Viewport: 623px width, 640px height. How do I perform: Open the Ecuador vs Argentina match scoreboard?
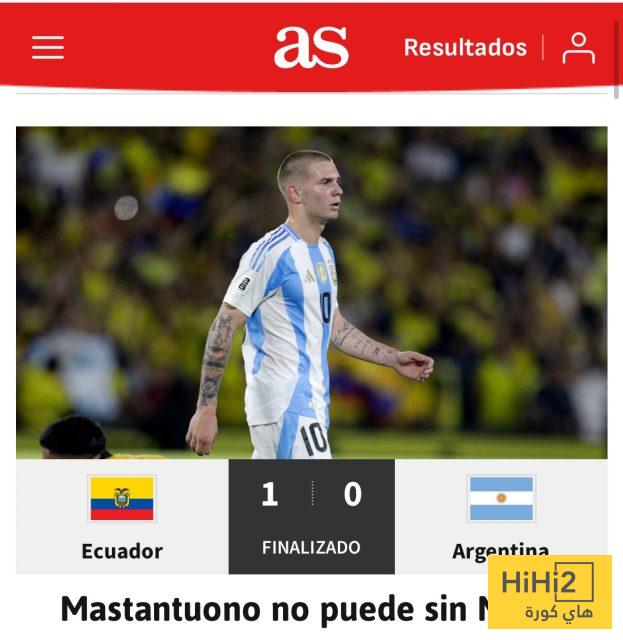tap(311, 516)
